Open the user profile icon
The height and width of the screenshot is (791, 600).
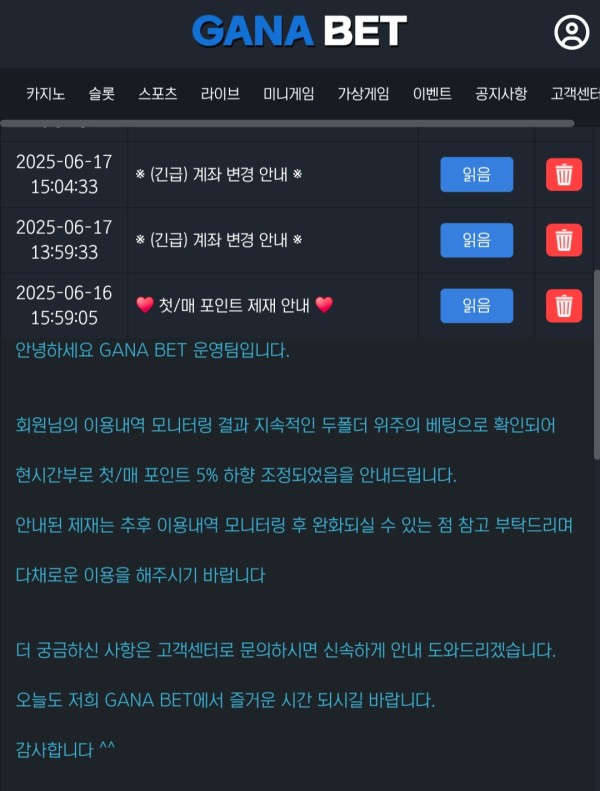click(x=571, y=32)
